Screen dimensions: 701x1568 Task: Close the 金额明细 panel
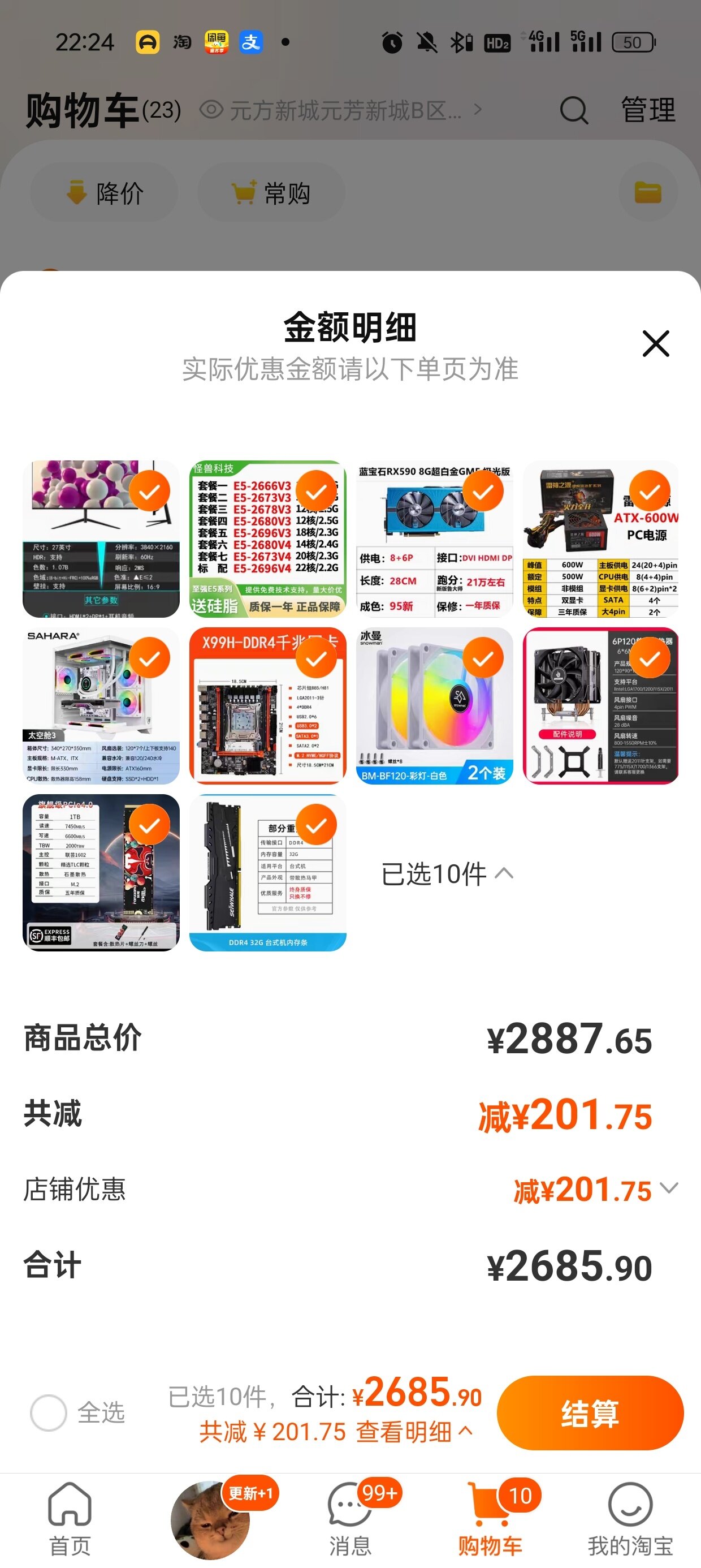pyautogui.click(x=655, y=344)
